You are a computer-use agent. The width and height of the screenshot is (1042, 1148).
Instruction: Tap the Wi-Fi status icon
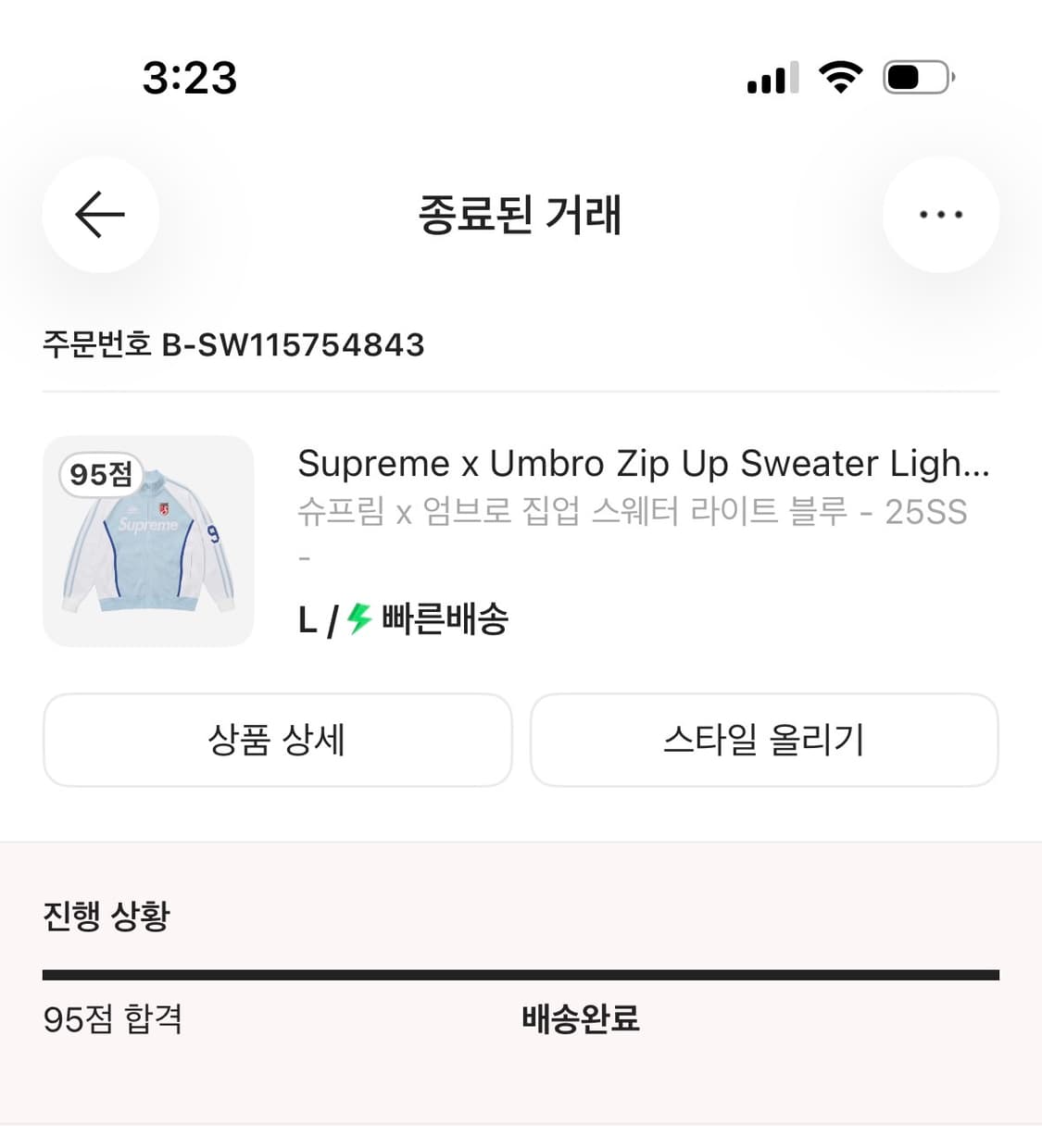click(x=841, y=78)
